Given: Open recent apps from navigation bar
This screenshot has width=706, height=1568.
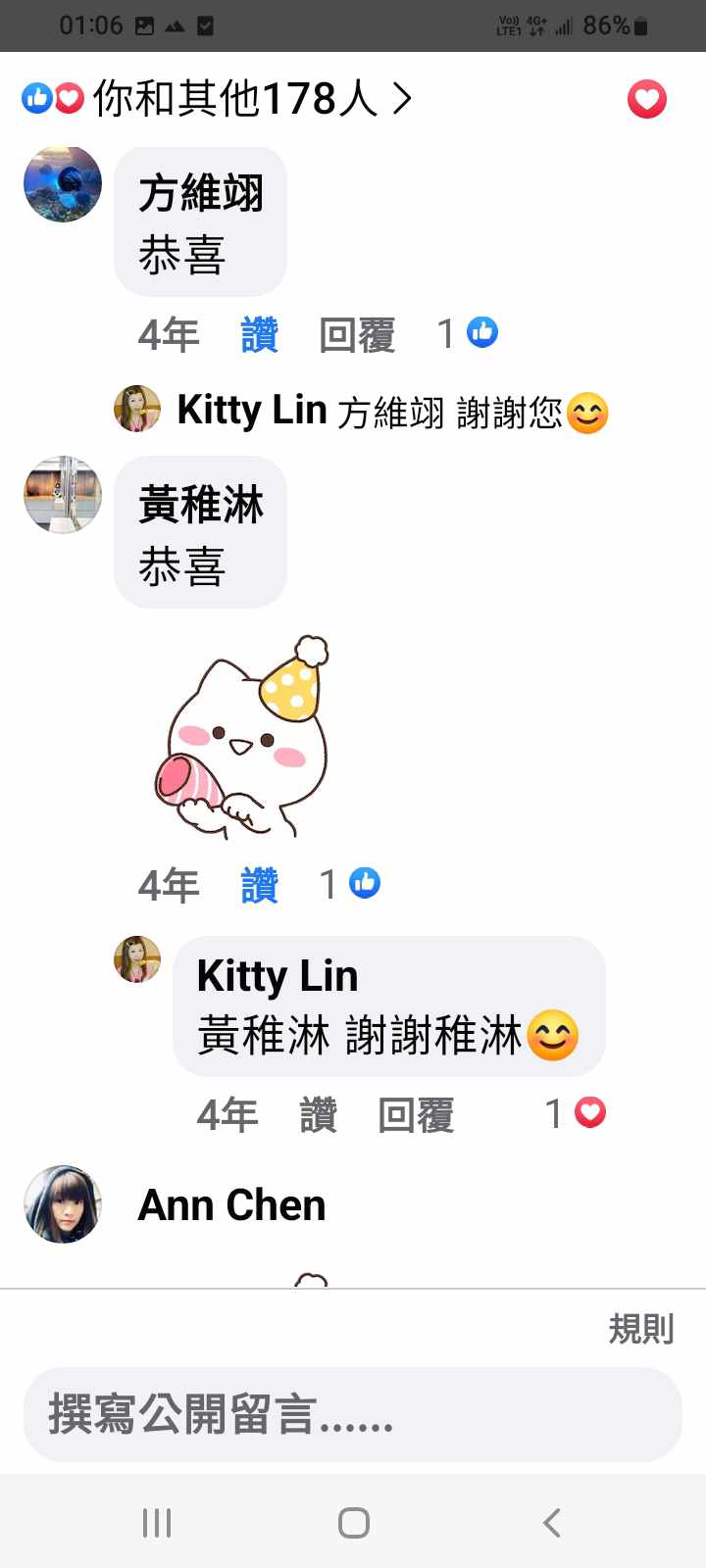Looking at the screenshot, I should coord(157,1522).
